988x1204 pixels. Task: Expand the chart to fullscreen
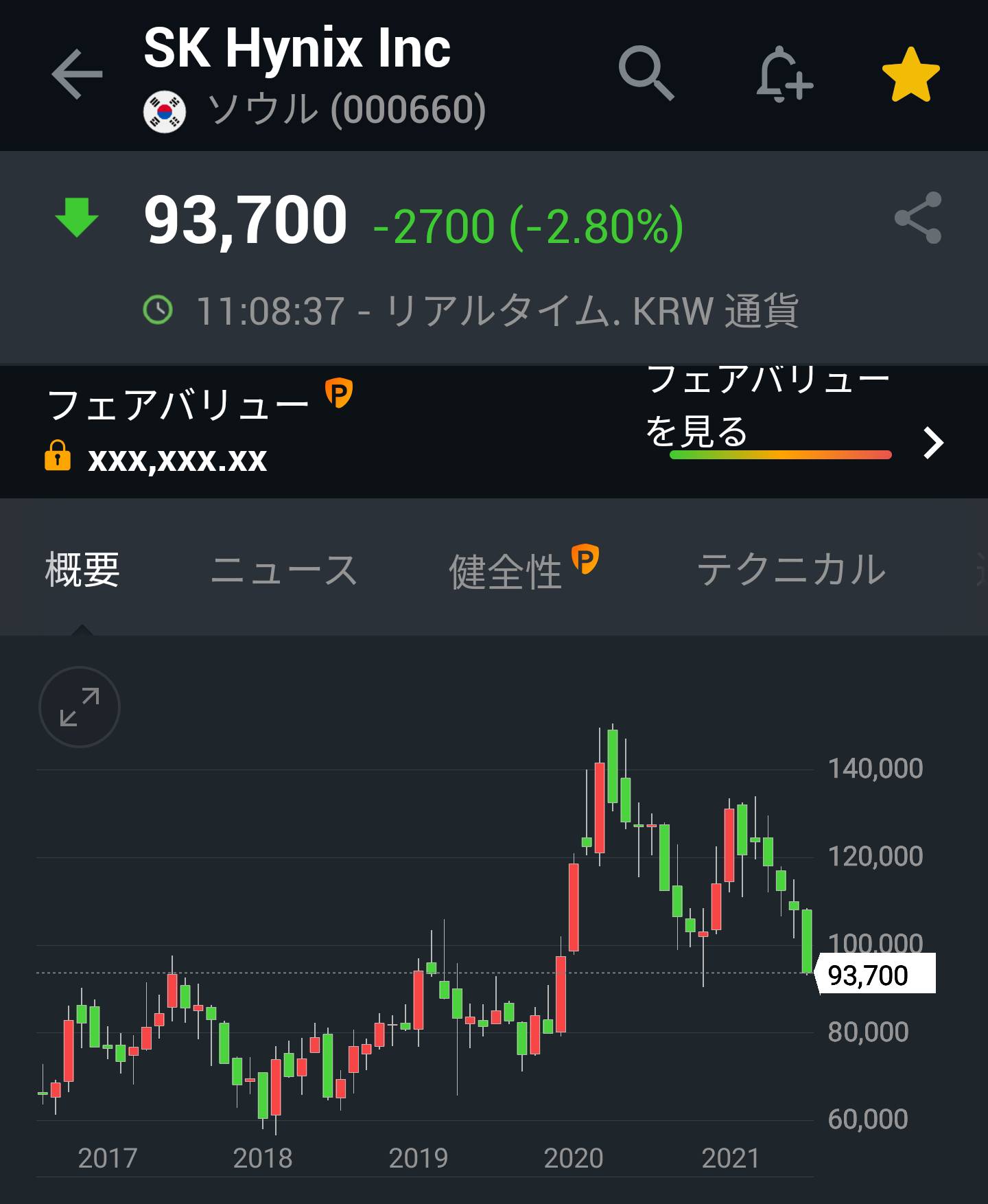coord(80,706)
